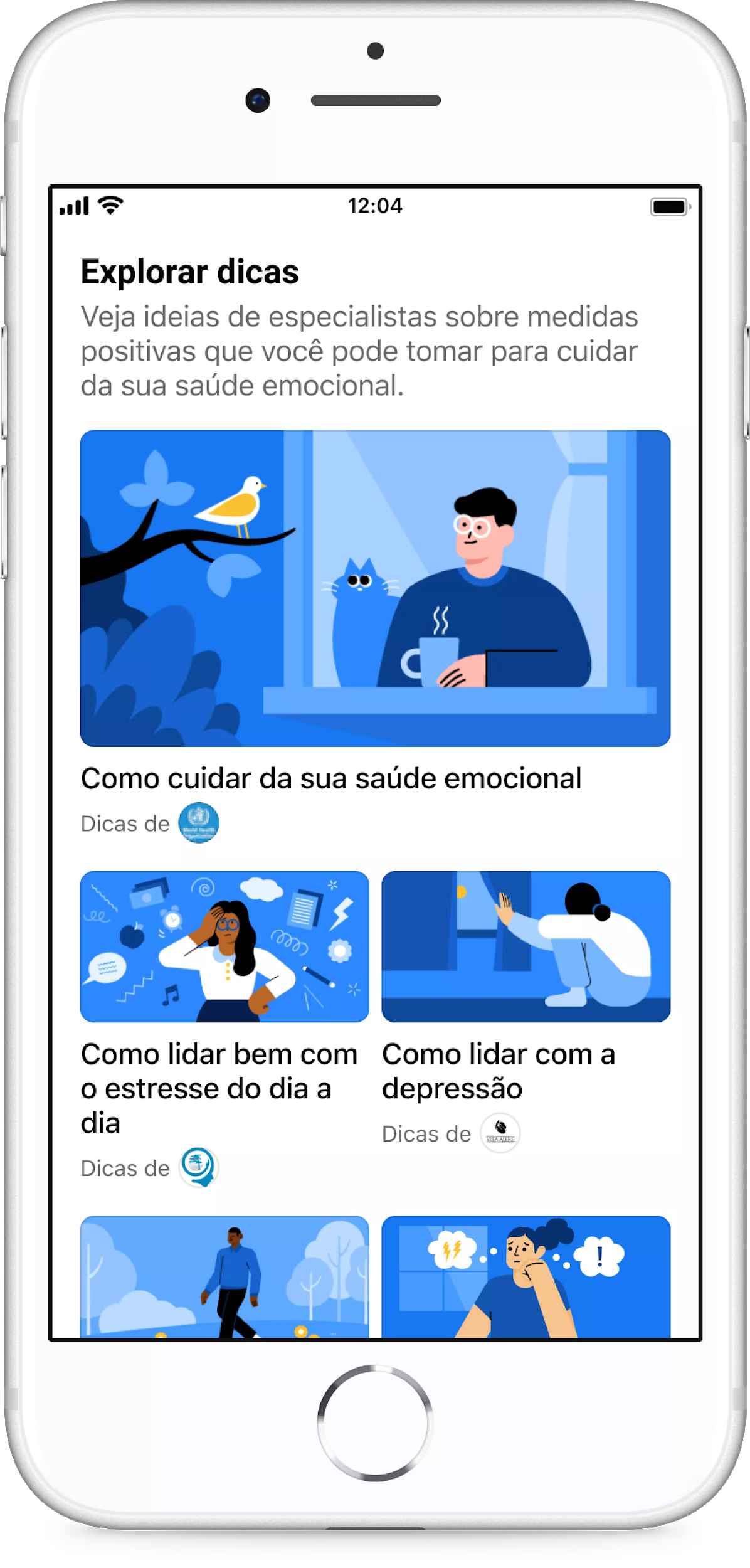Open the card showing a man walking outdoors

[224, 1276]
